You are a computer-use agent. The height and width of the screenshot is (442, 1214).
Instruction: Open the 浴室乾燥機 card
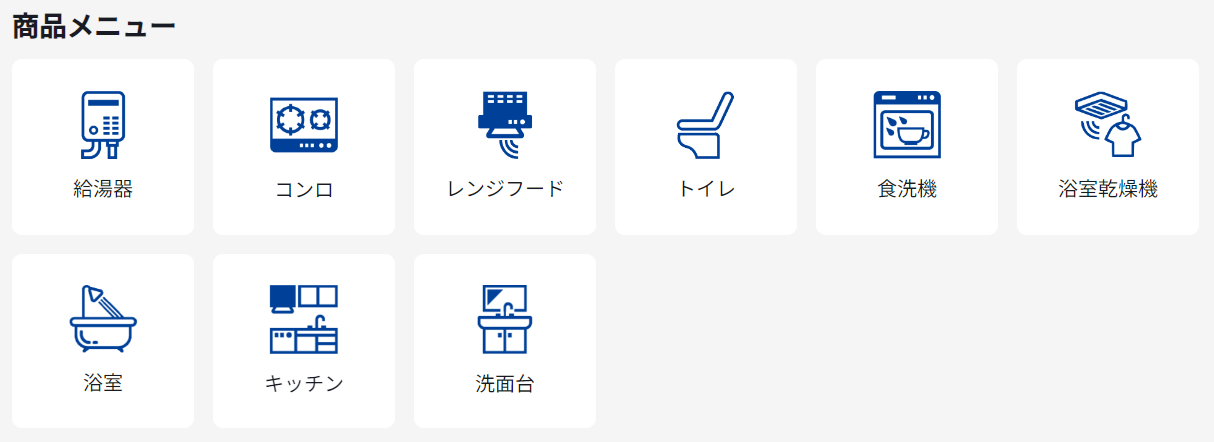pyautogui.click(x=1108, y=147)
